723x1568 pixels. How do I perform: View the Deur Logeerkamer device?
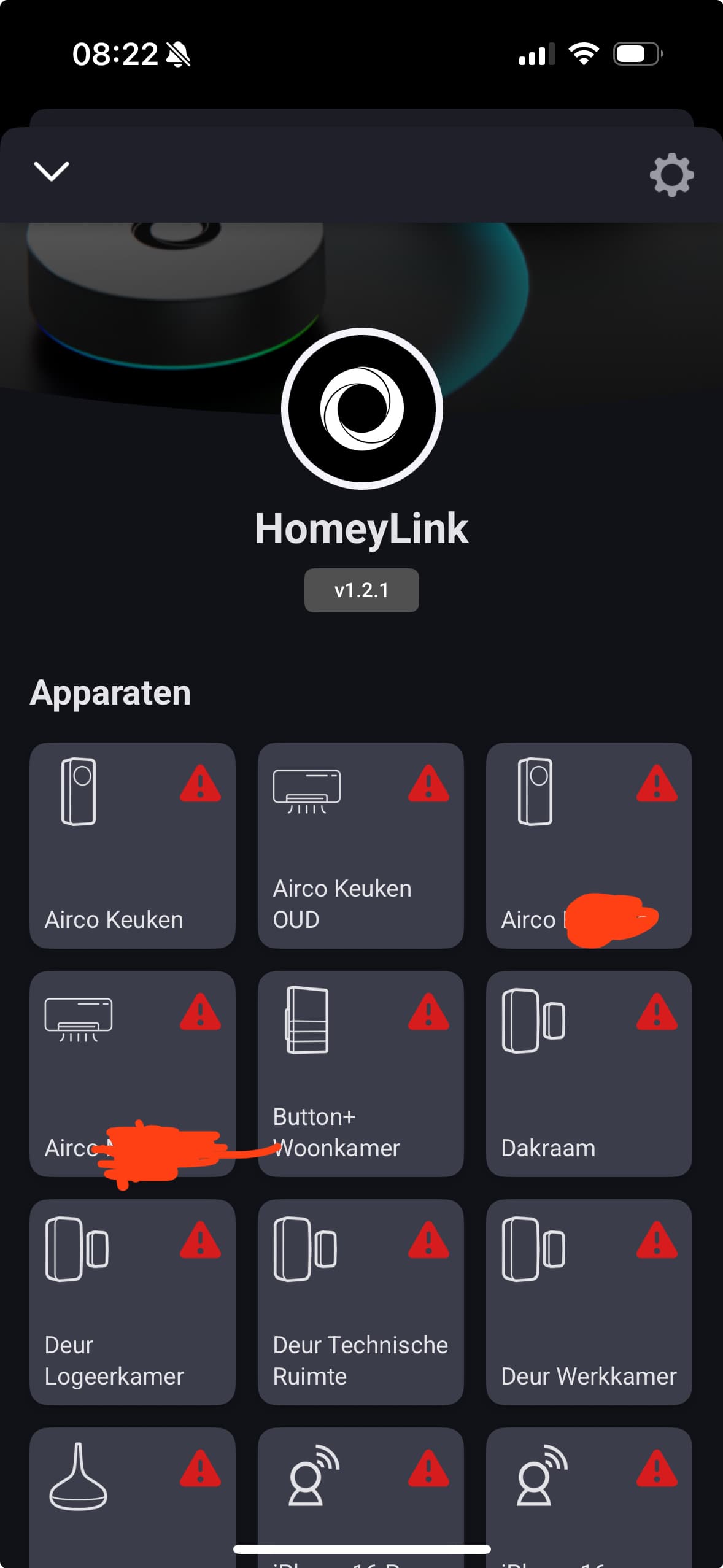coord(132,1302)
